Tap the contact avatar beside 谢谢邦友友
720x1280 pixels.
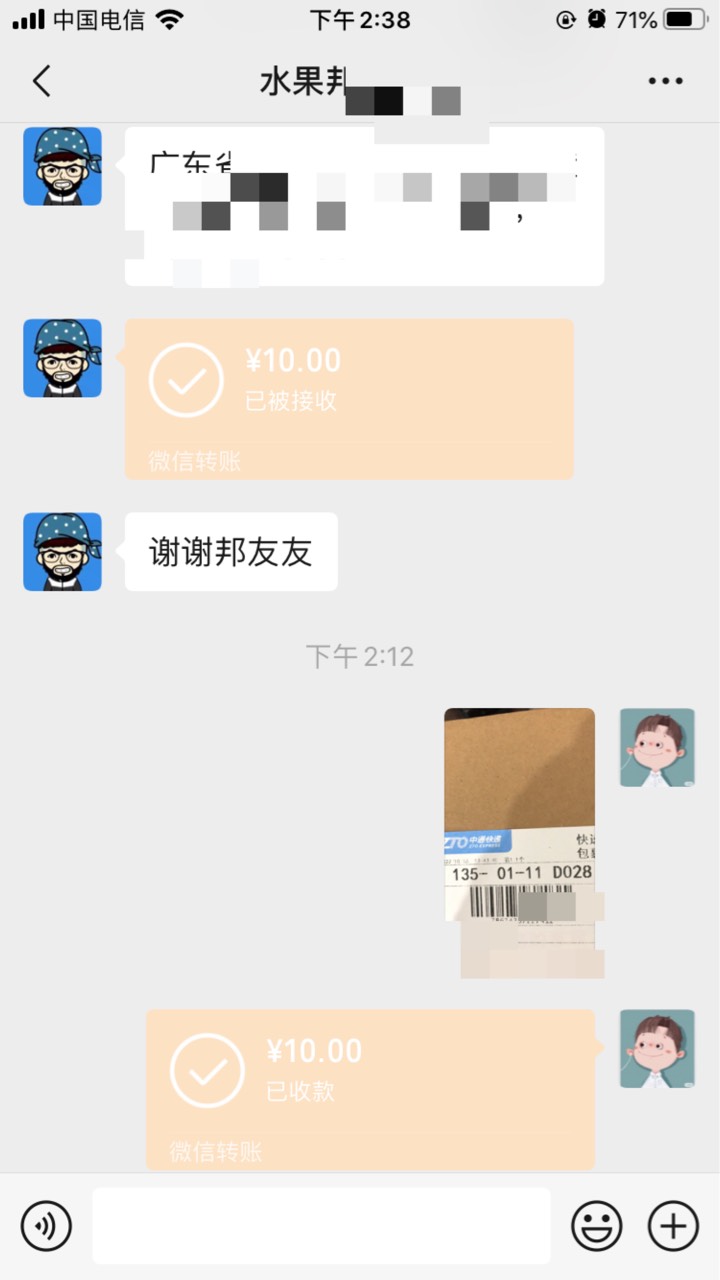(62, 552)
